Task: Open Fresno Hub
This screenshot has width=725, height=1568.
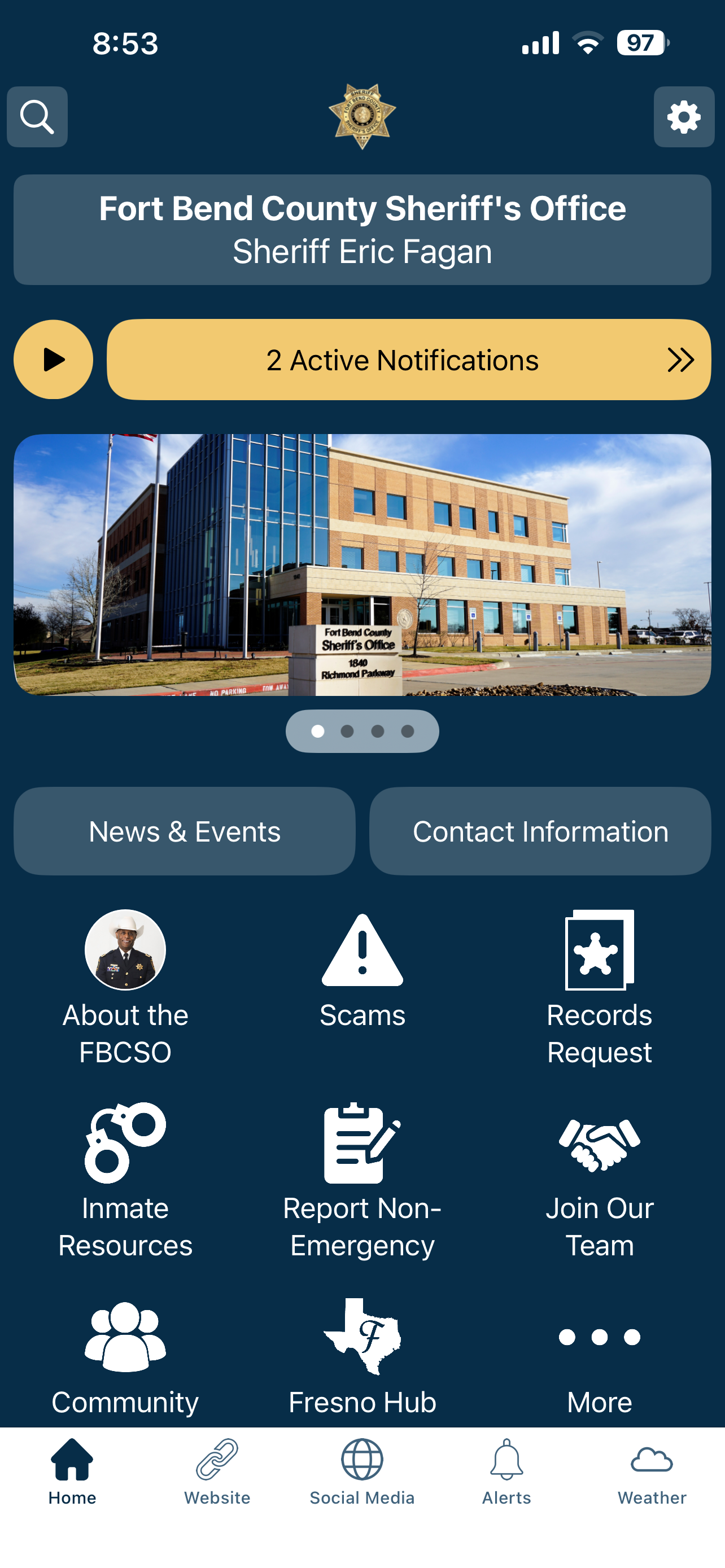Action: tap(362, 1359)
